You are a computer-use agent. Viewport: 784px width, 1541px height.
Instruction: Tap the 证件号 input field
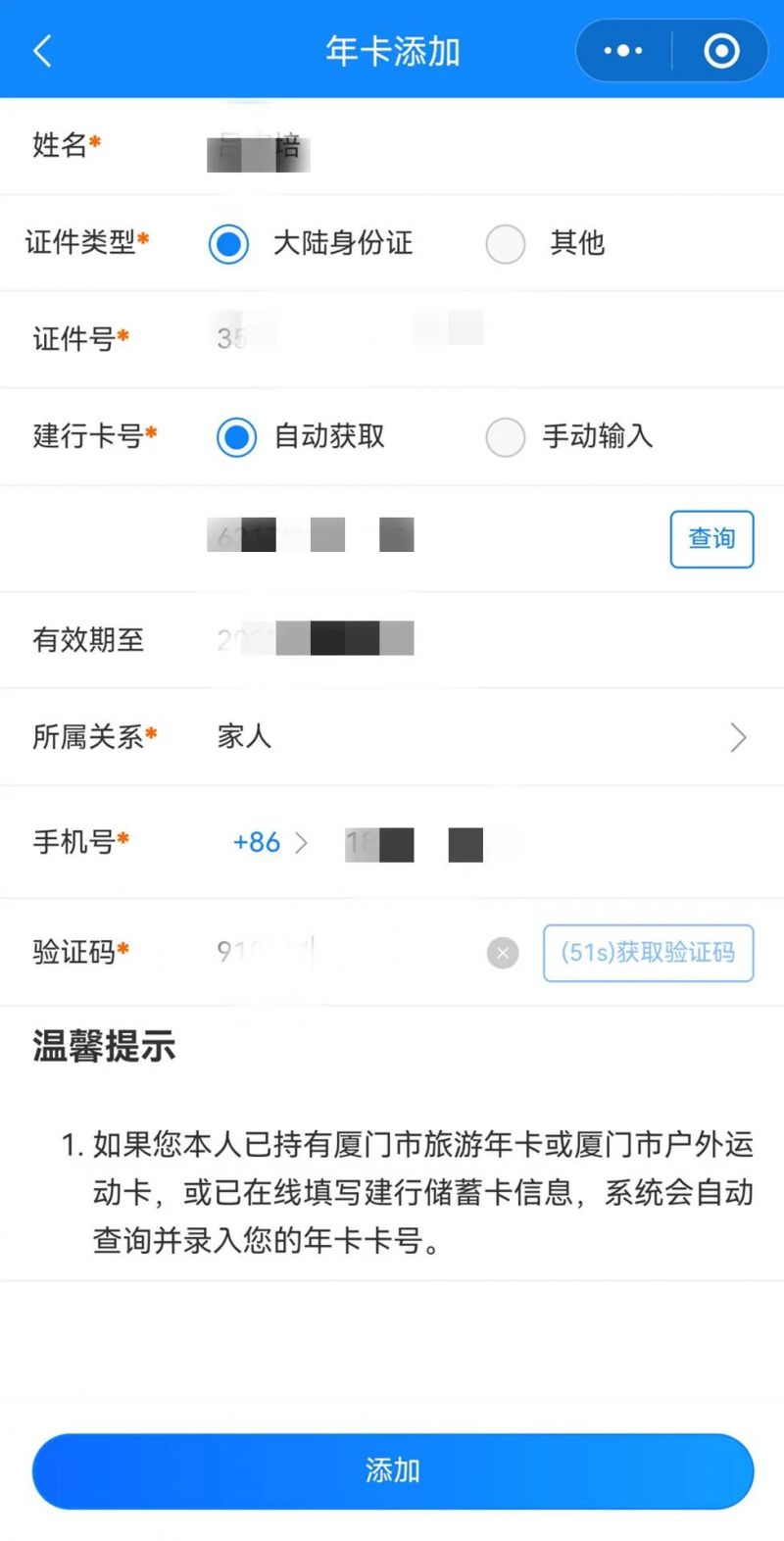(x=480, y=339)
